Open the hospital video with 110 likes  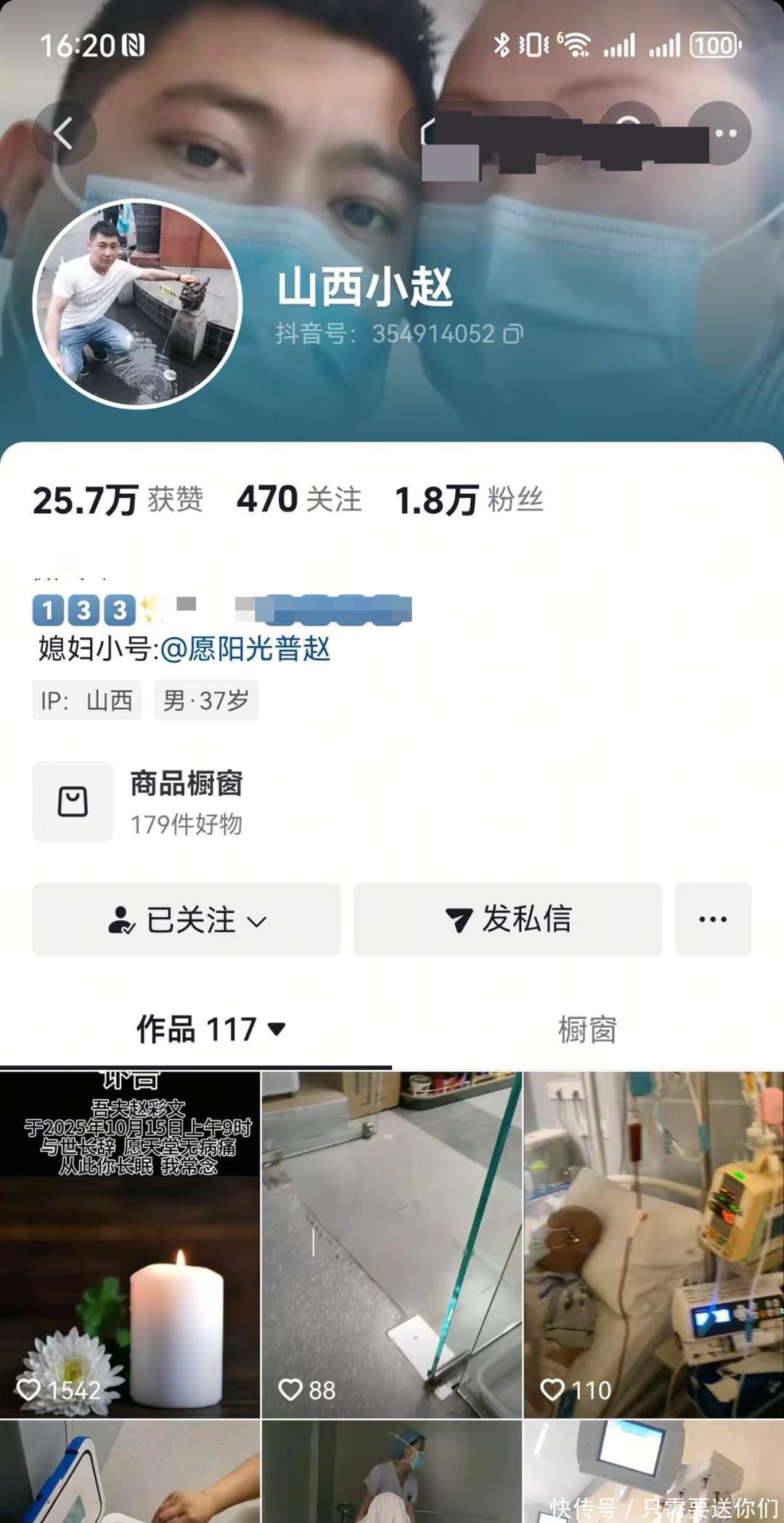654,1245
